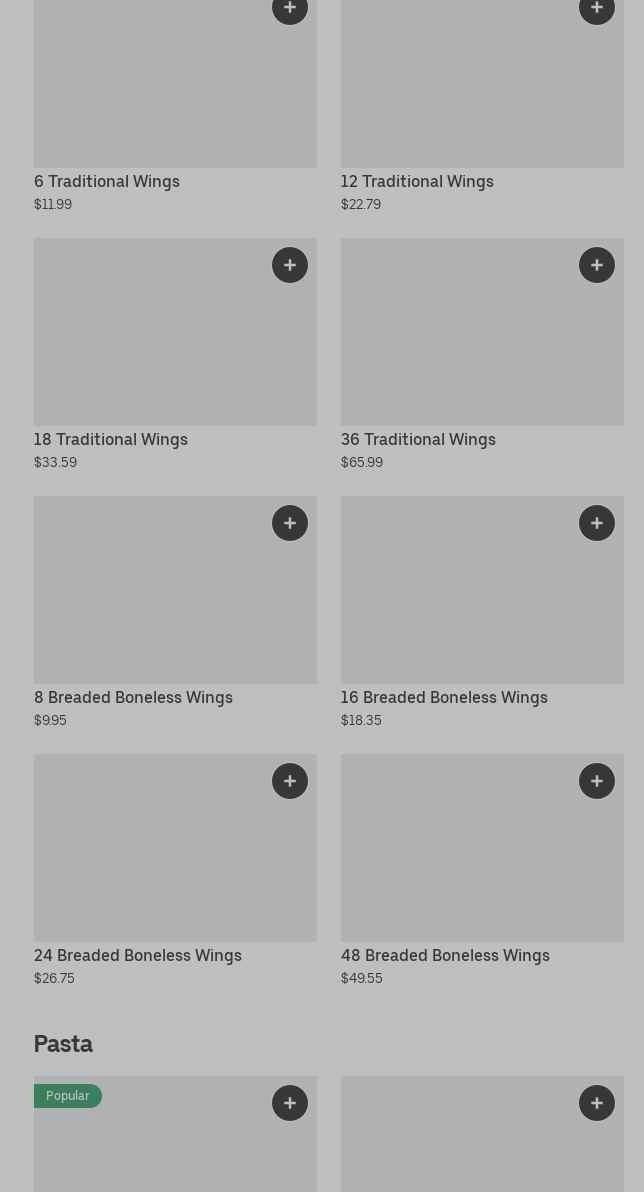Add 24 Breaded Boneless Wings to cart
Viewport: 644px width, 1192px height.
click(290, 781)
